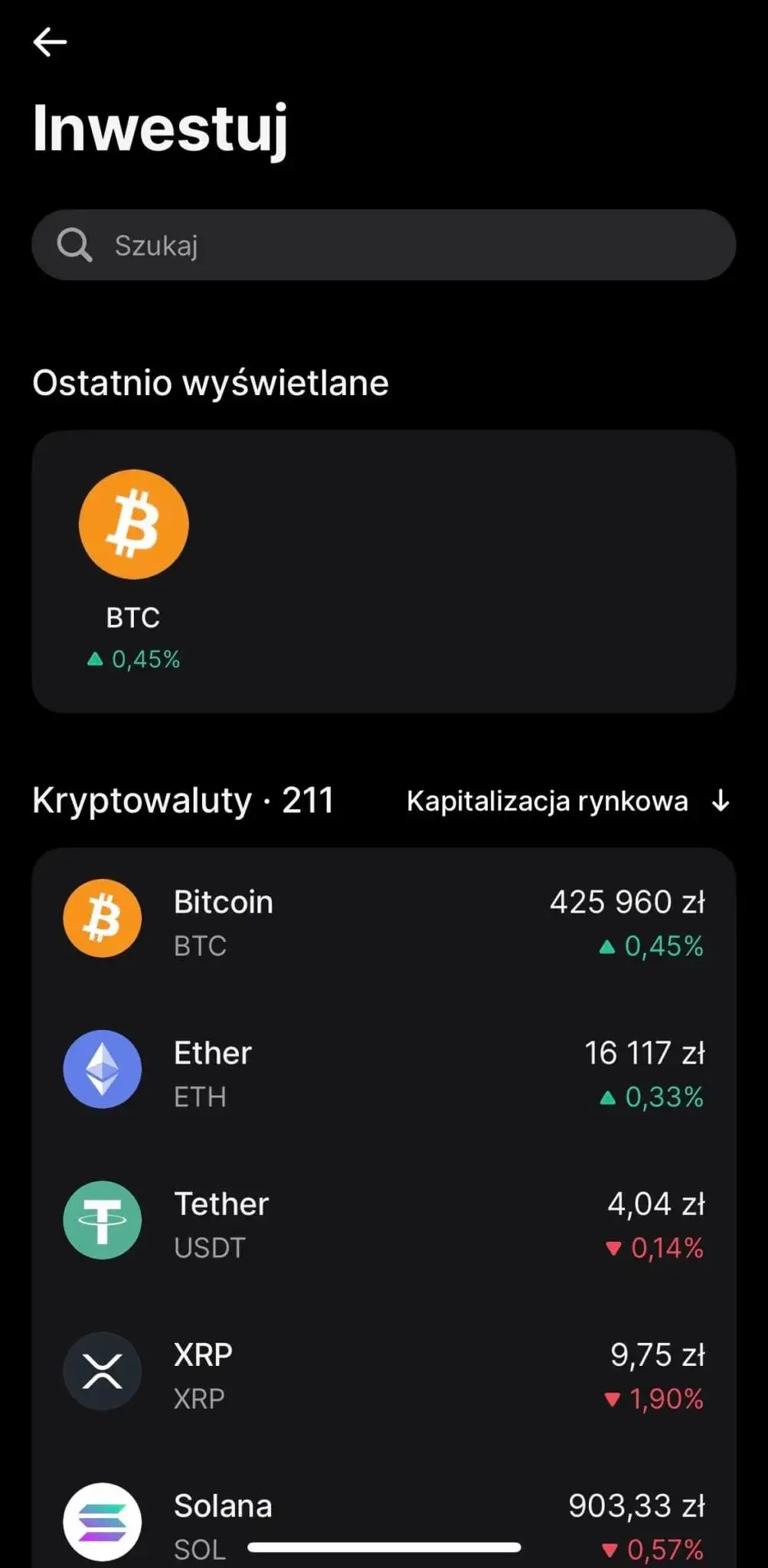Select the Ostatnio wyświetlane section title
The height and width of the screenshot is (1568, 768).
210,382
